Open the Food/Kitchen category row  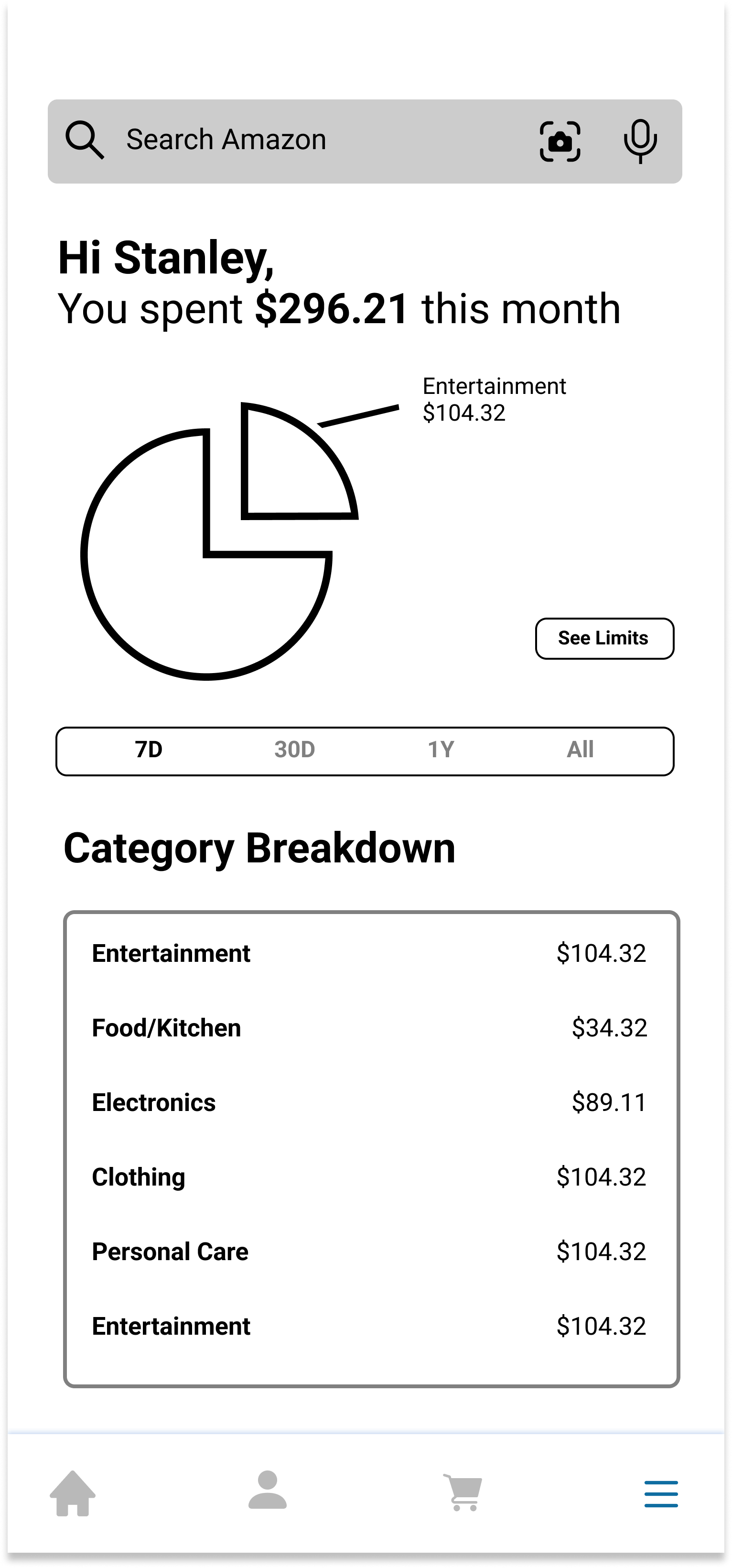pyautogui.click(x=370, y=1027)
